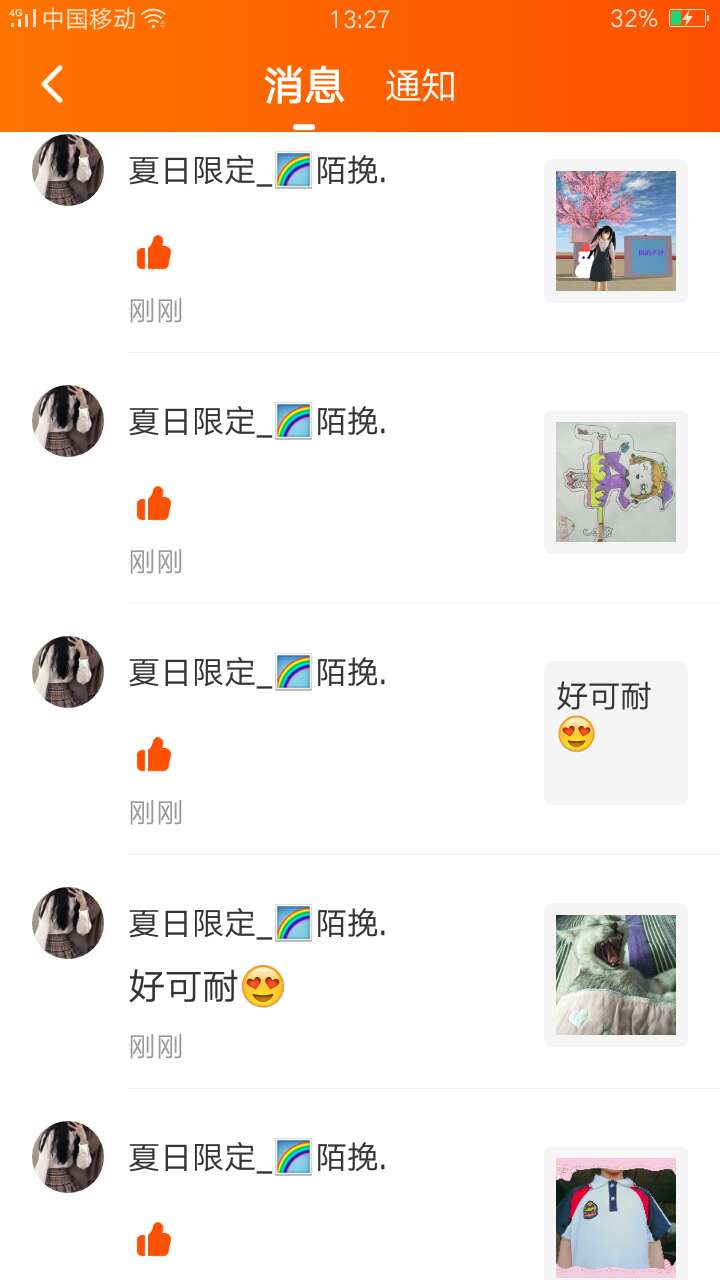
Task: Open the white polo shirt post thumbnail
Action: point(615,1217)
